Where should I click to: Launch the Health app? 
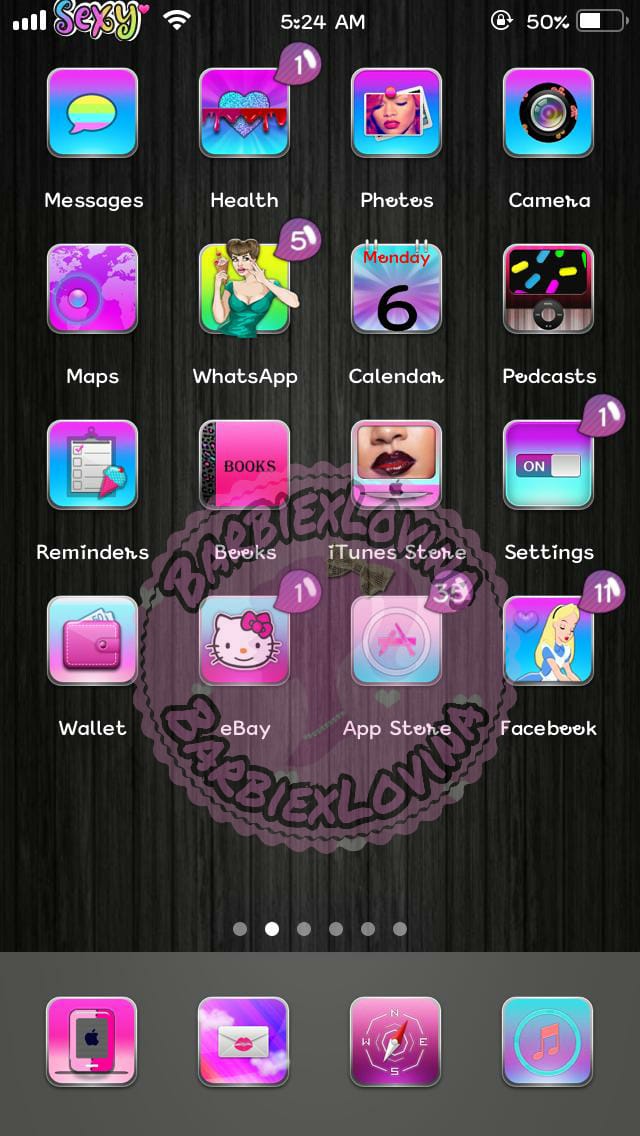[244, 113]
